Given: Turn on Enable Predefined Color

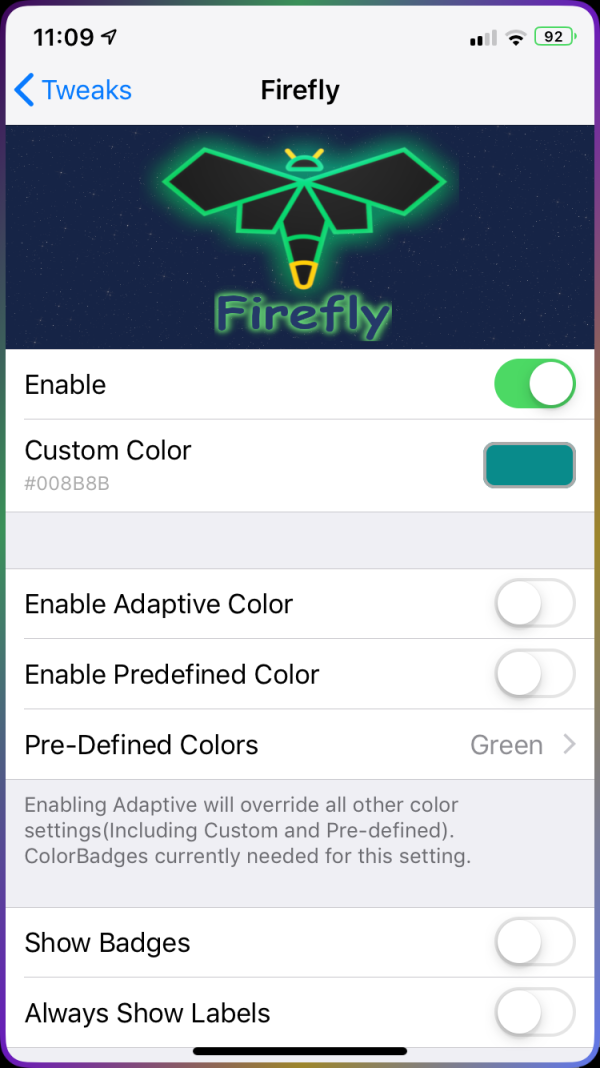Looking at the screenshot, I should click(534, 674).
